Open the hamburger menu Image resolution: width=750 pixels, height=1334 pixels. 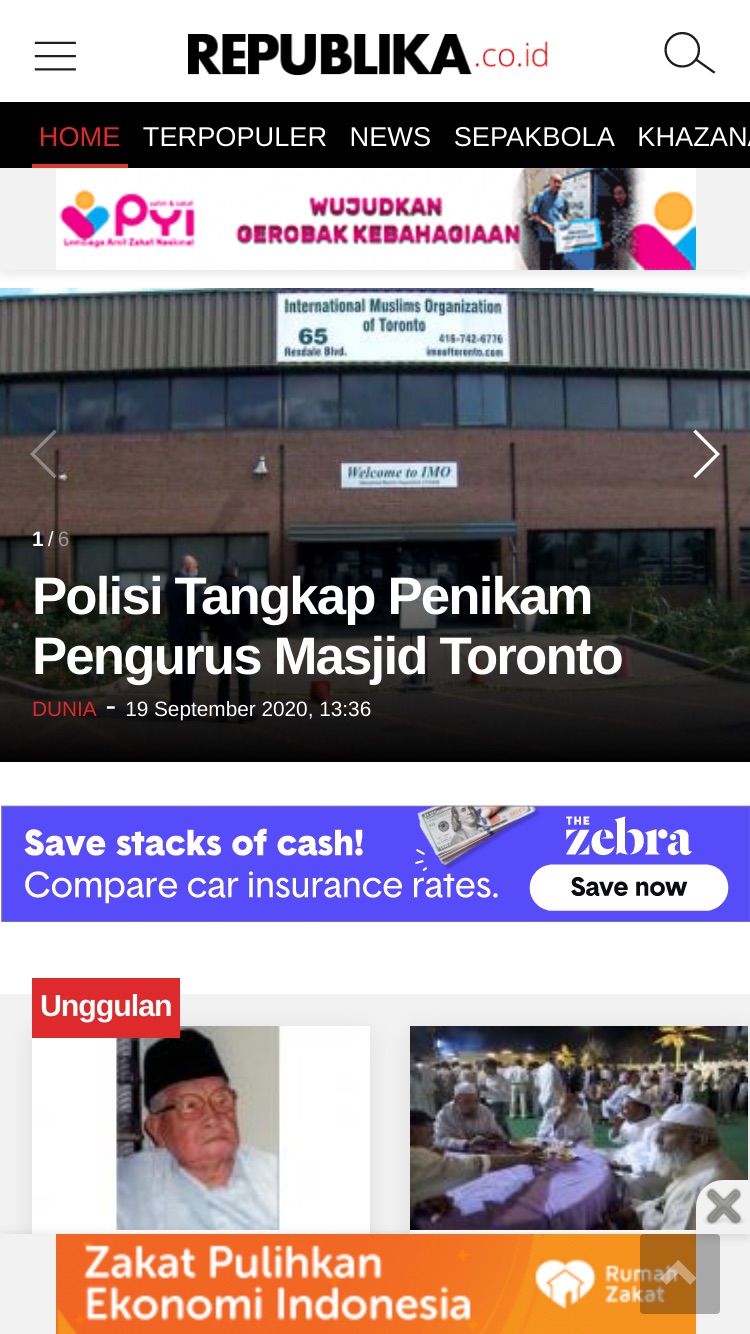click(x=55, y=56)
